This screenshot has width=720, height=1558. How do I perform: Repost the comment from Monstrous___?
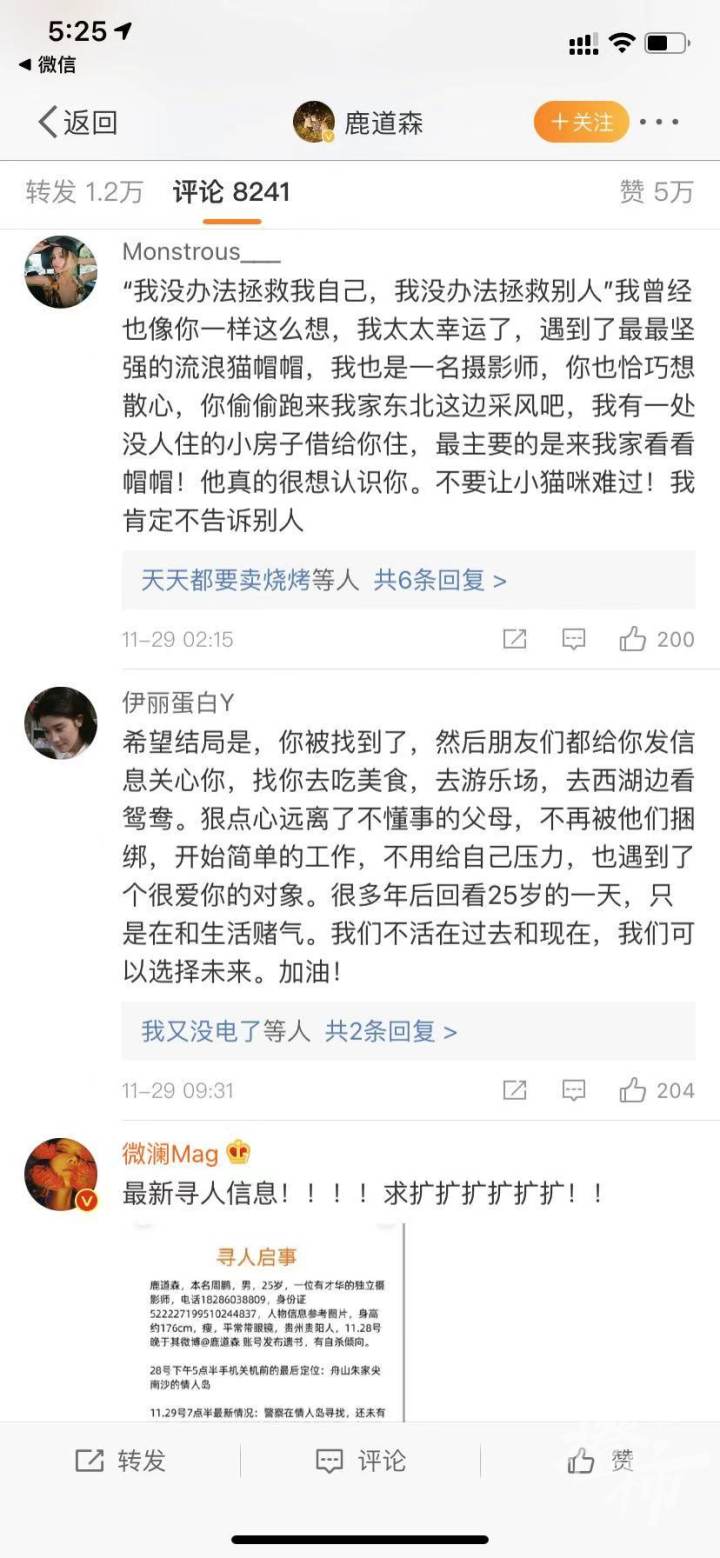[514, 639]
